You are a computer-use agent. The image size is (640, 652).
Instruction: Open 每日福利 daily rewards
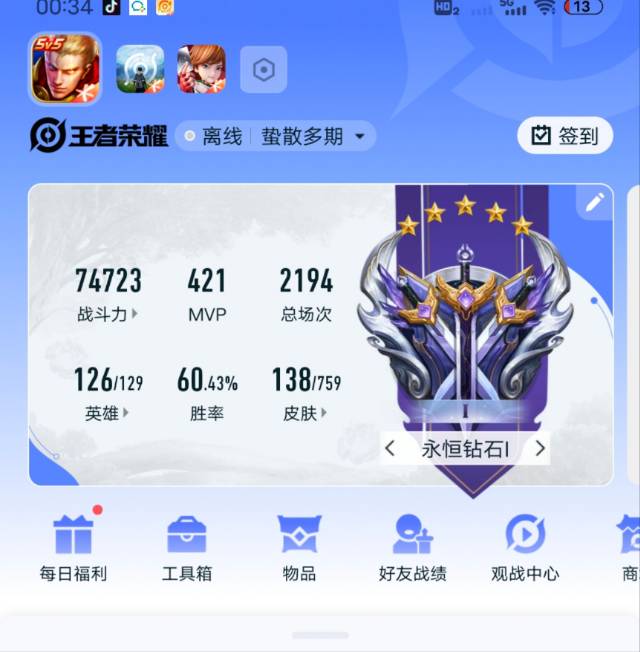(x=73, y=547)
